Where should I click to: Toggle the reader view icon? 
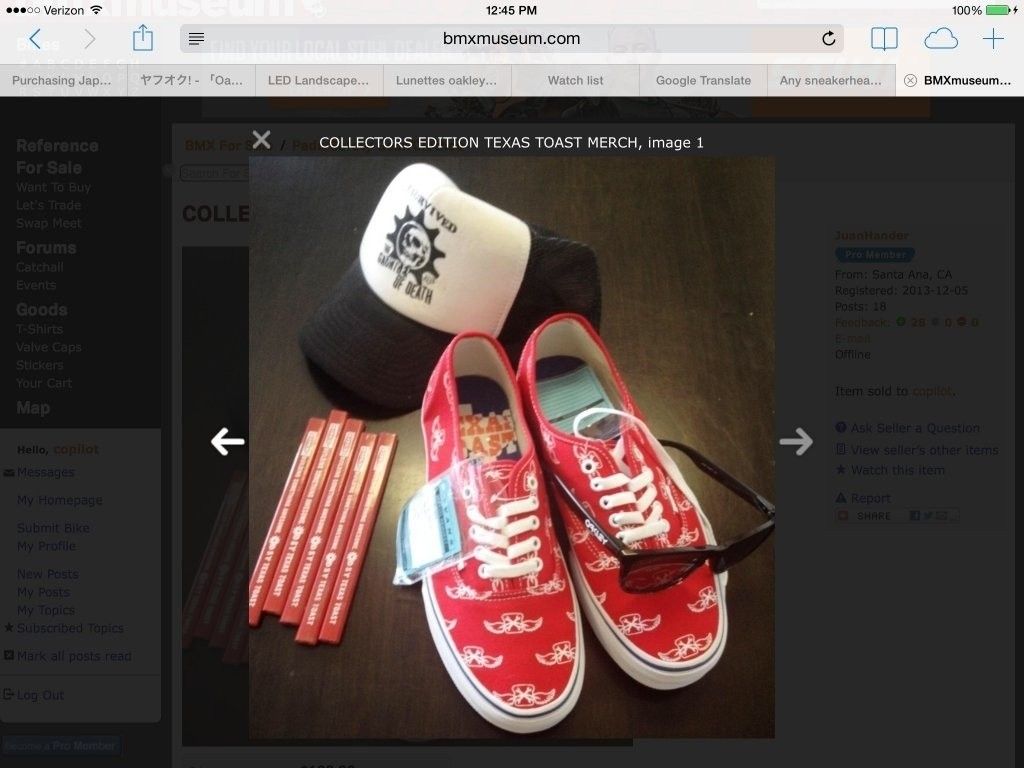click(197, 39)
